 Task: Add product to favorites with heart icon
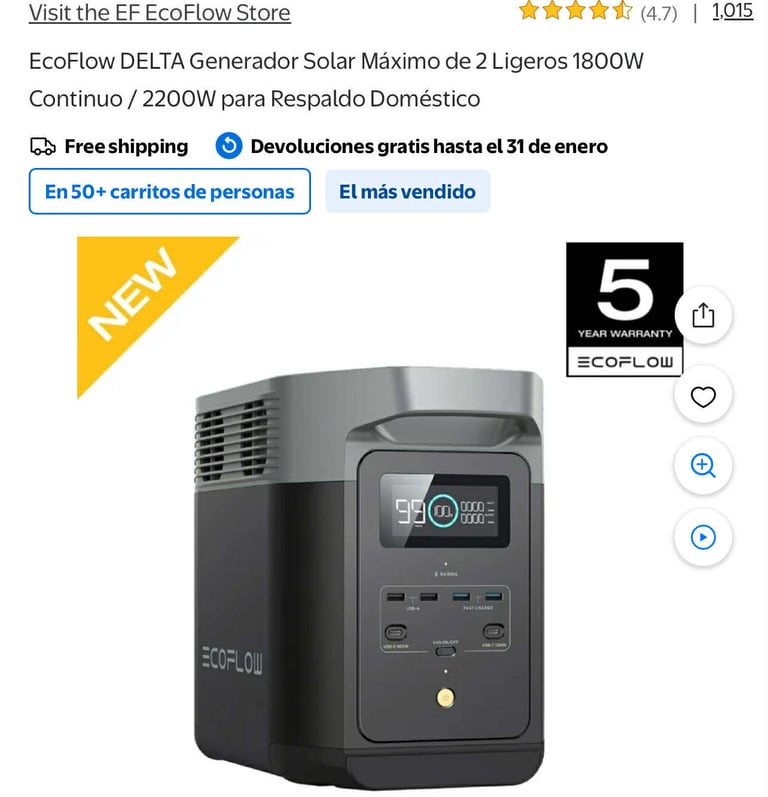click(x=703, y=397)
